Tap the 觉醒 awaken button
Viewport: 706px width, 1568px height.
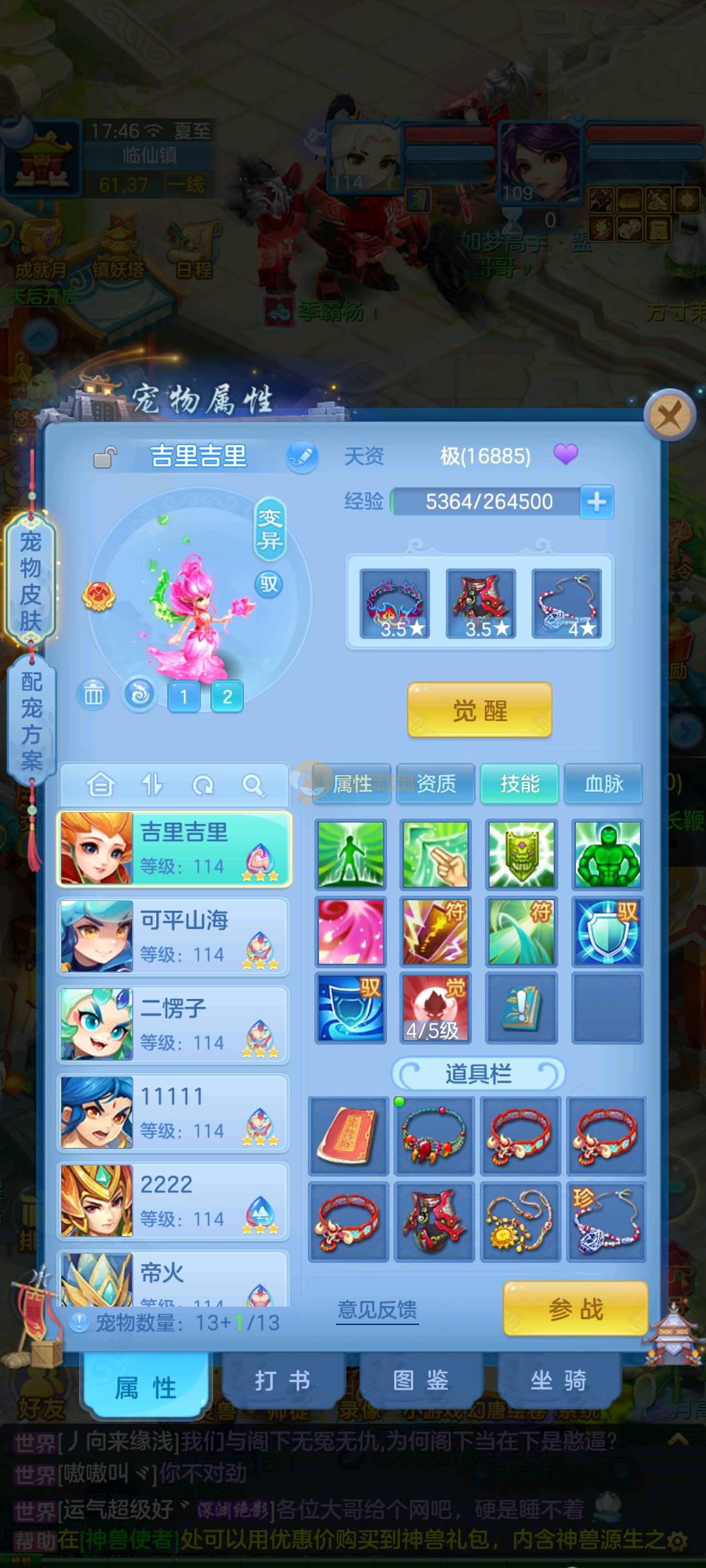[480, 710]
